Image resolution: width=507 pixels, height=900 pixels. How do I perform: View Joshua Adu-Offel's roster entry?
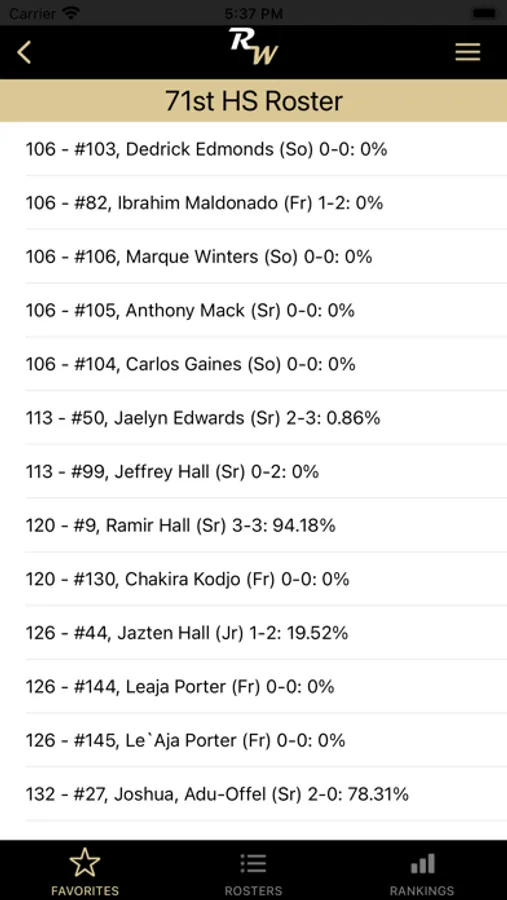click(x=253, y=794)
